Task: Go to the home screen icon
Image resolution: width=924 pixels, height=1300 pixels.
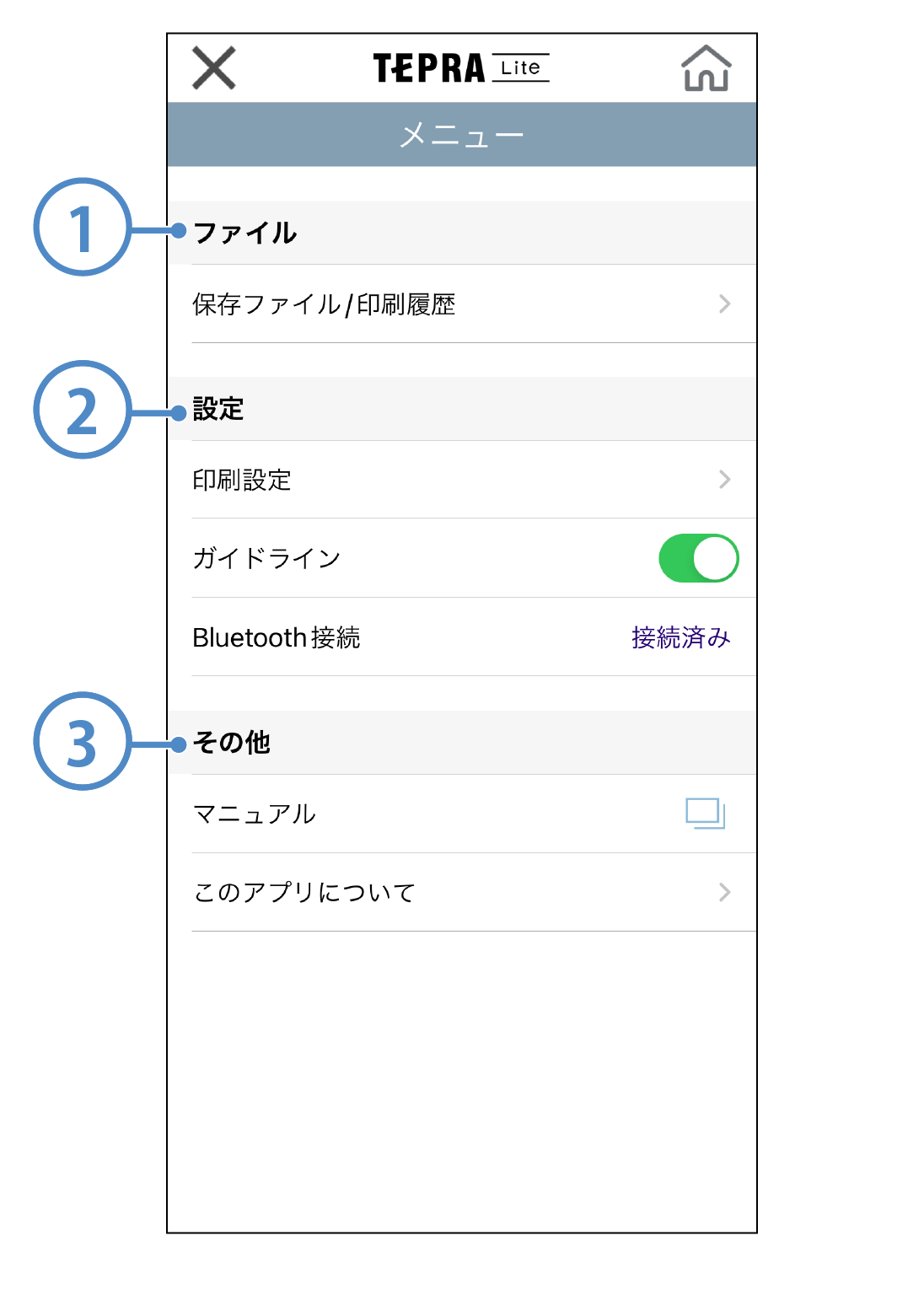Action: point(706,68)
